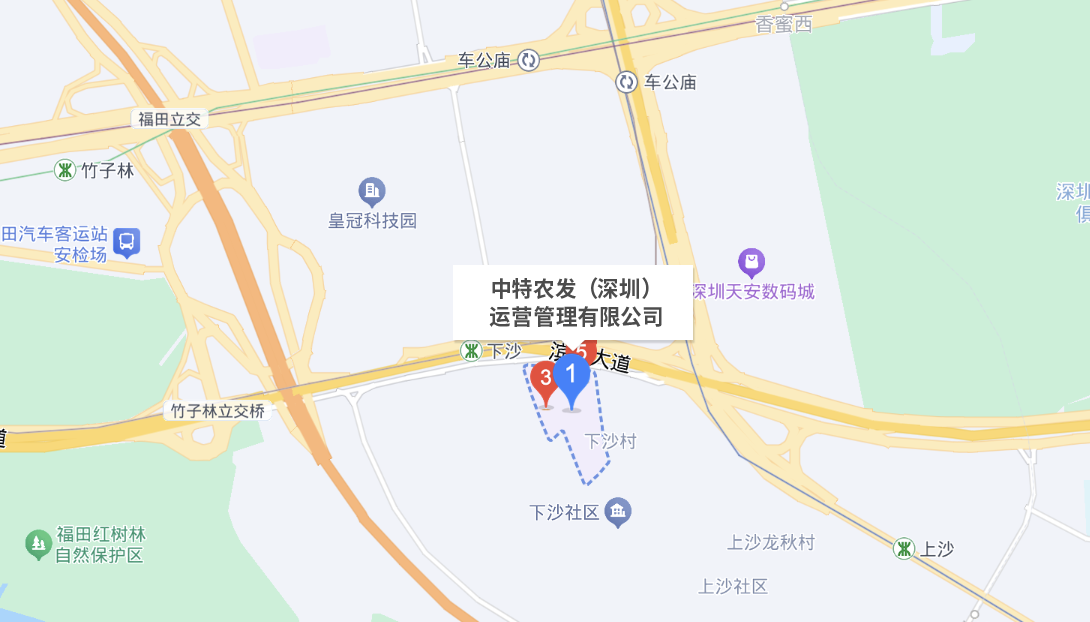Screen dimensions: 1090x622
Task: Tap the 竹子林 metro station icon
Action: (65, 170)
